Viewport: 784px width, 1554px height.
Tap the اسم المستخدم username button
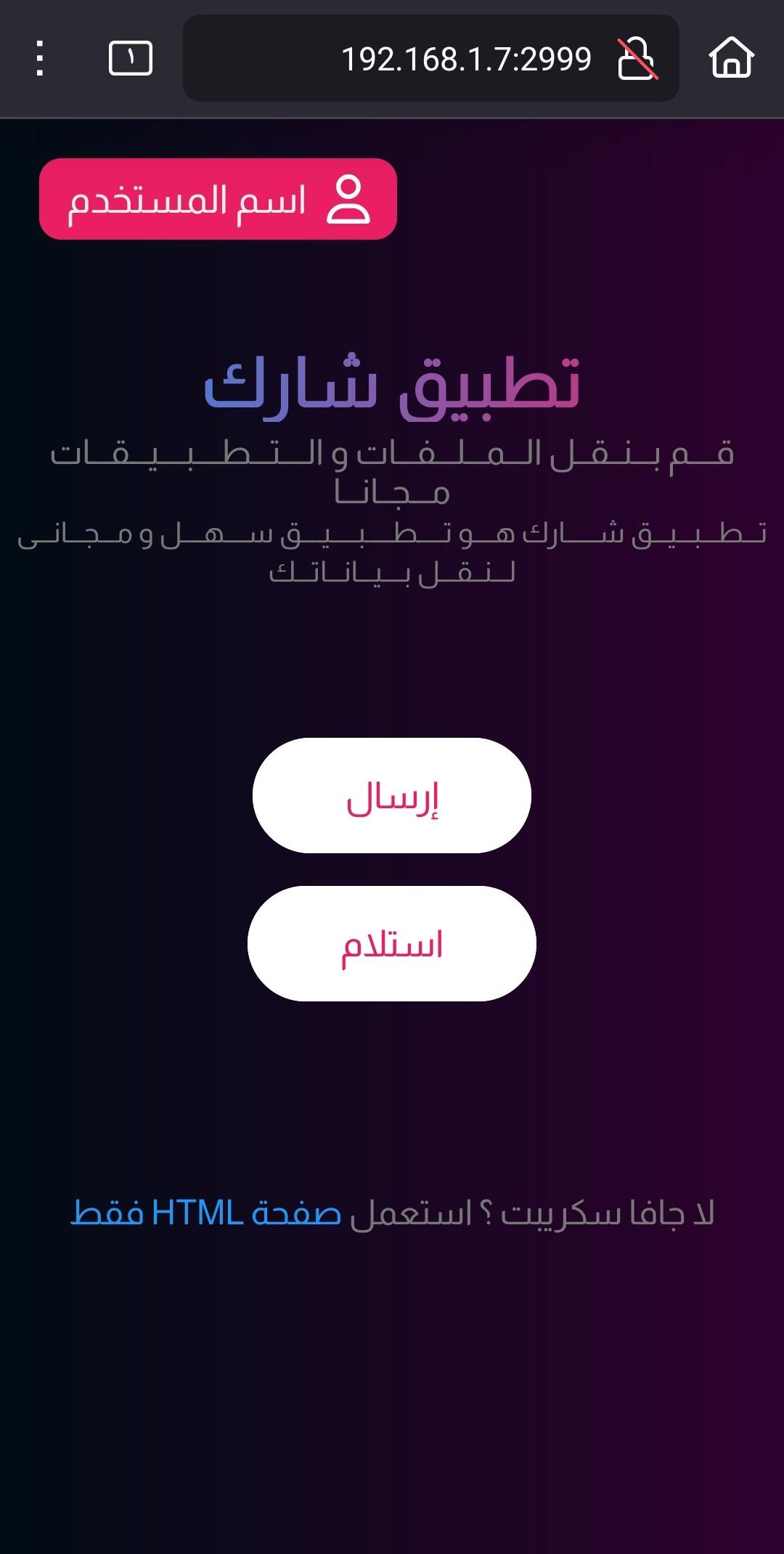tap(218, 199)
